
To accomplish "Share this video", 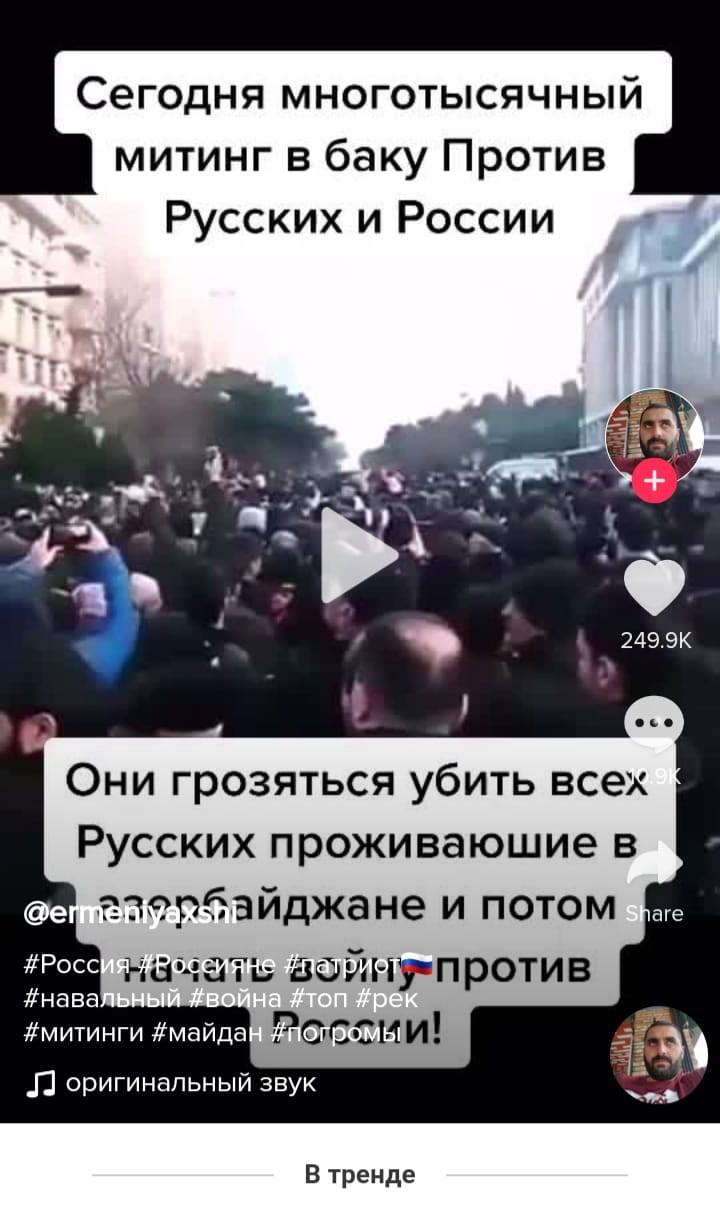I will (654, 864).
